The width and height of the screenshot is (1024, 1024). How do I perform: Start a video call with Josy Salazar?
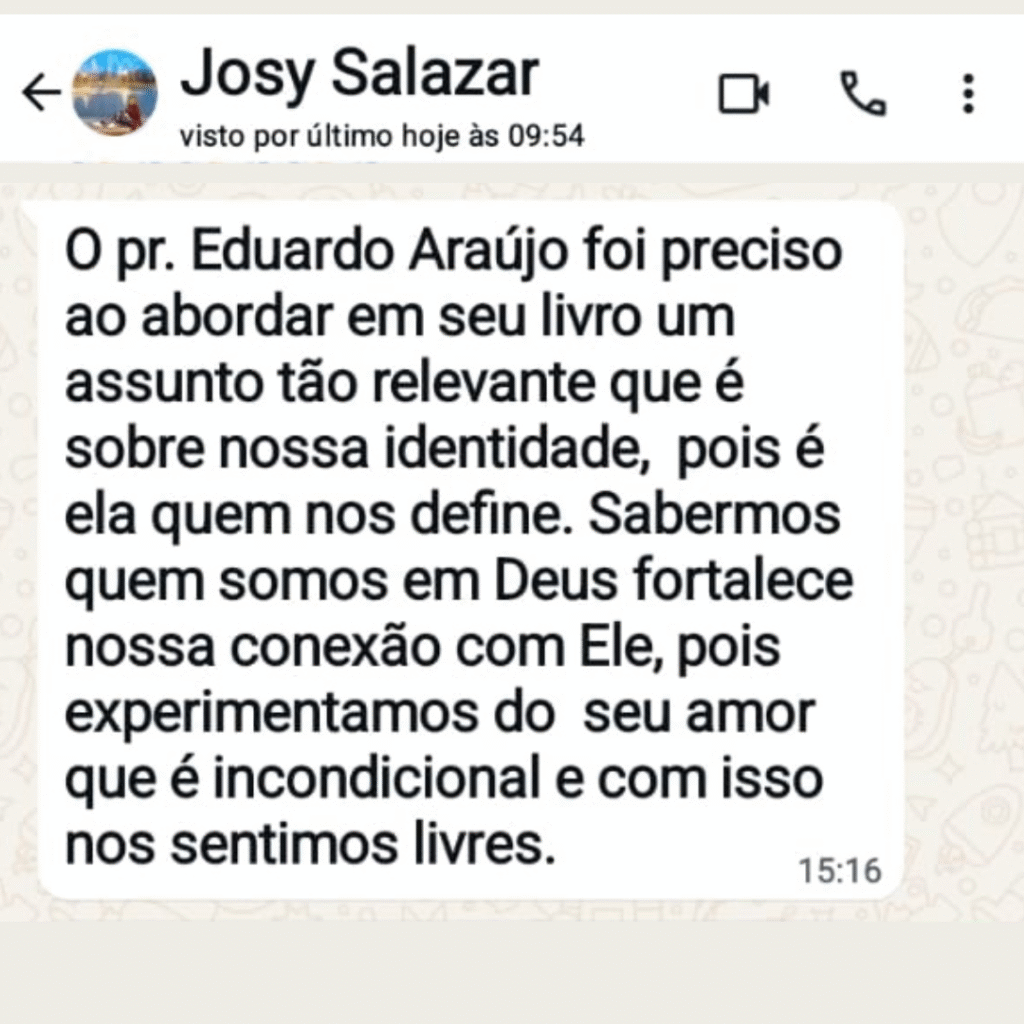pos(744,94)
